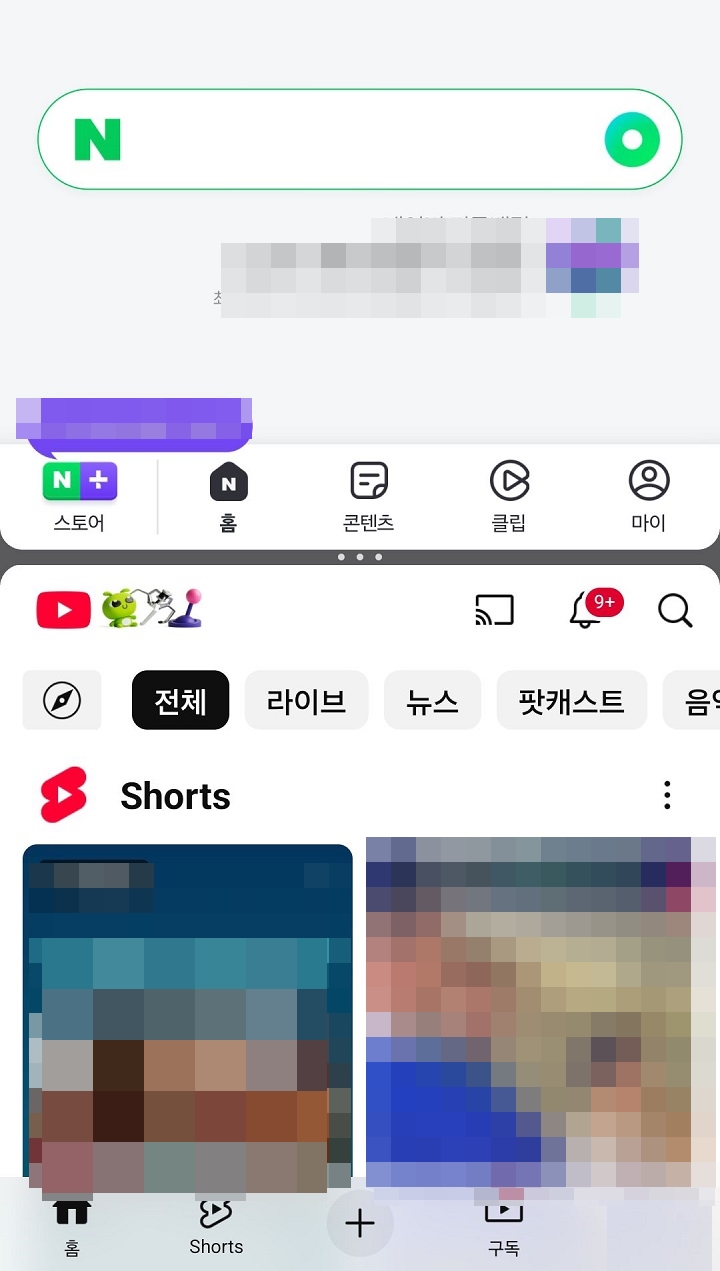Open the Naver 클립 play icon
The image size is (720, 1271).
509,481
